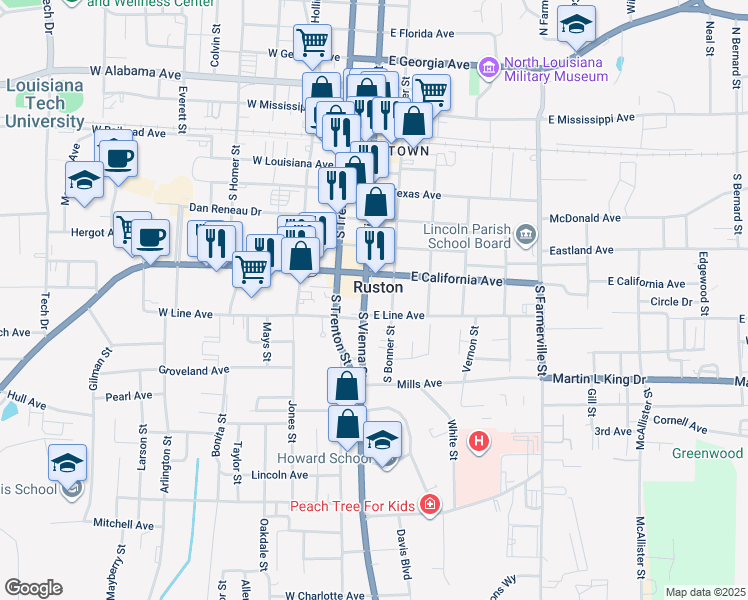Image resolution: width=748 pixels, height=600 pixels.
Task: Select the shopping bag marker at Mills Ave
Action: pos(347,386)
